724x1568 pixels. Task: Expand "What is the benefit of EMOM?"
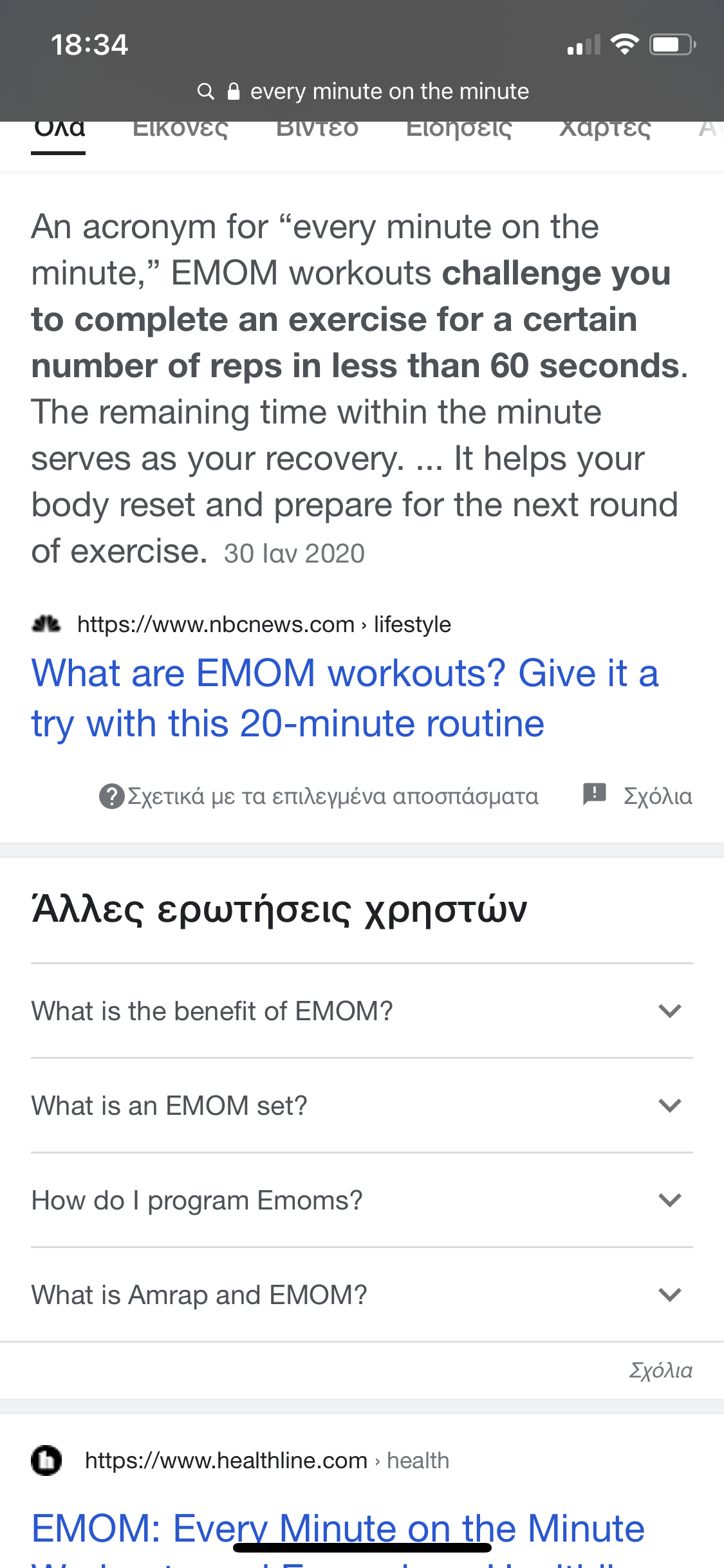pos(361,1011)
